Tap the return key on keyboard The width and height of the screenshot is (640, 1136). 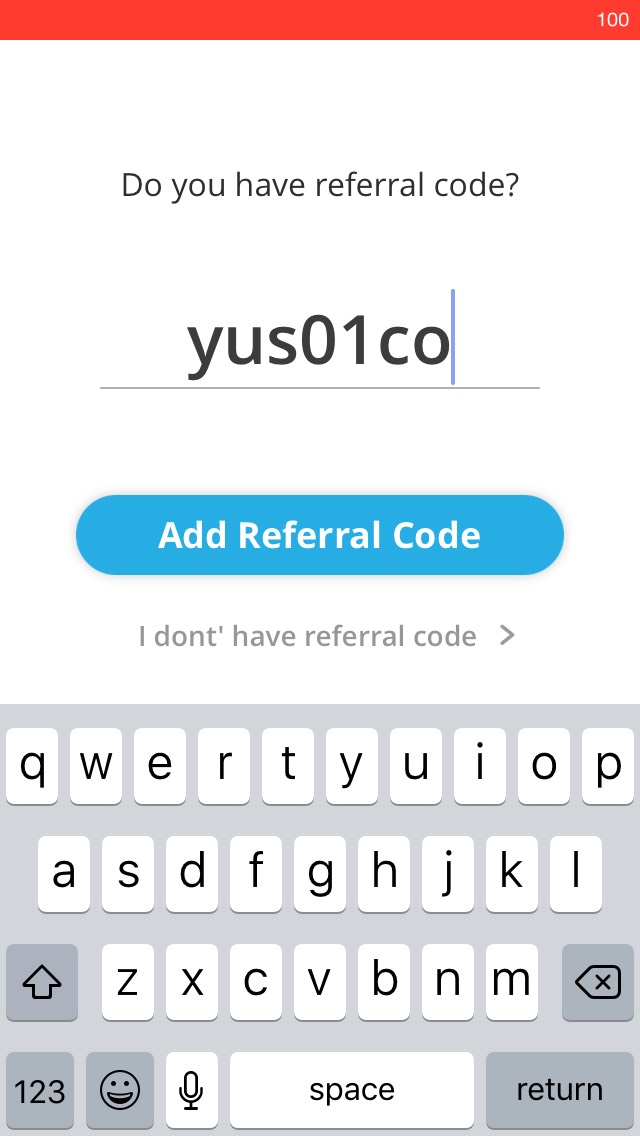click(560, 1090)
